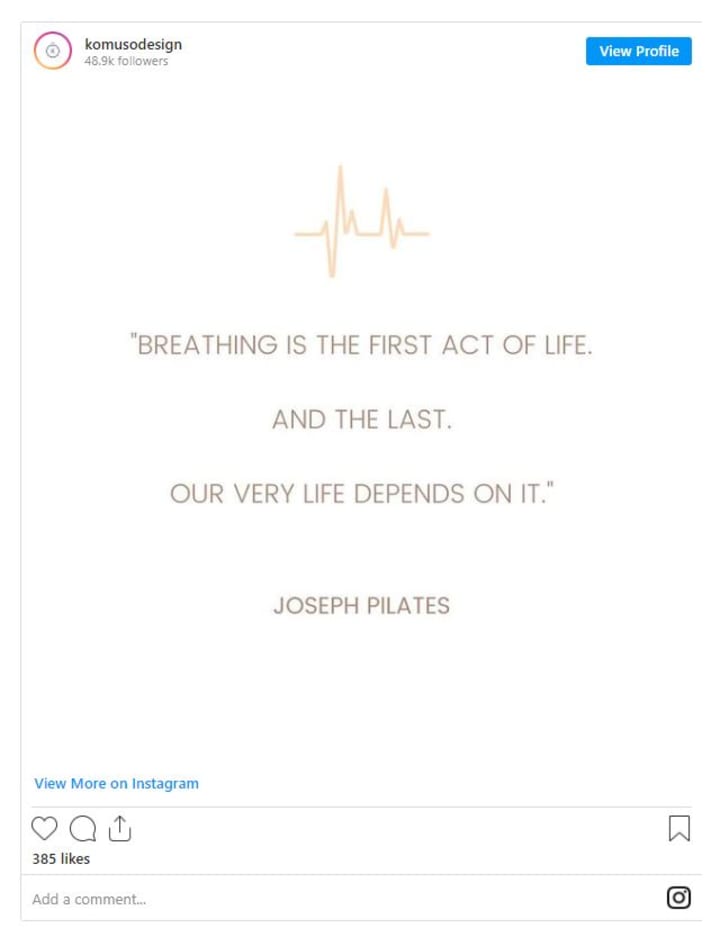Open the Instagram logo icon

[678, 898]
